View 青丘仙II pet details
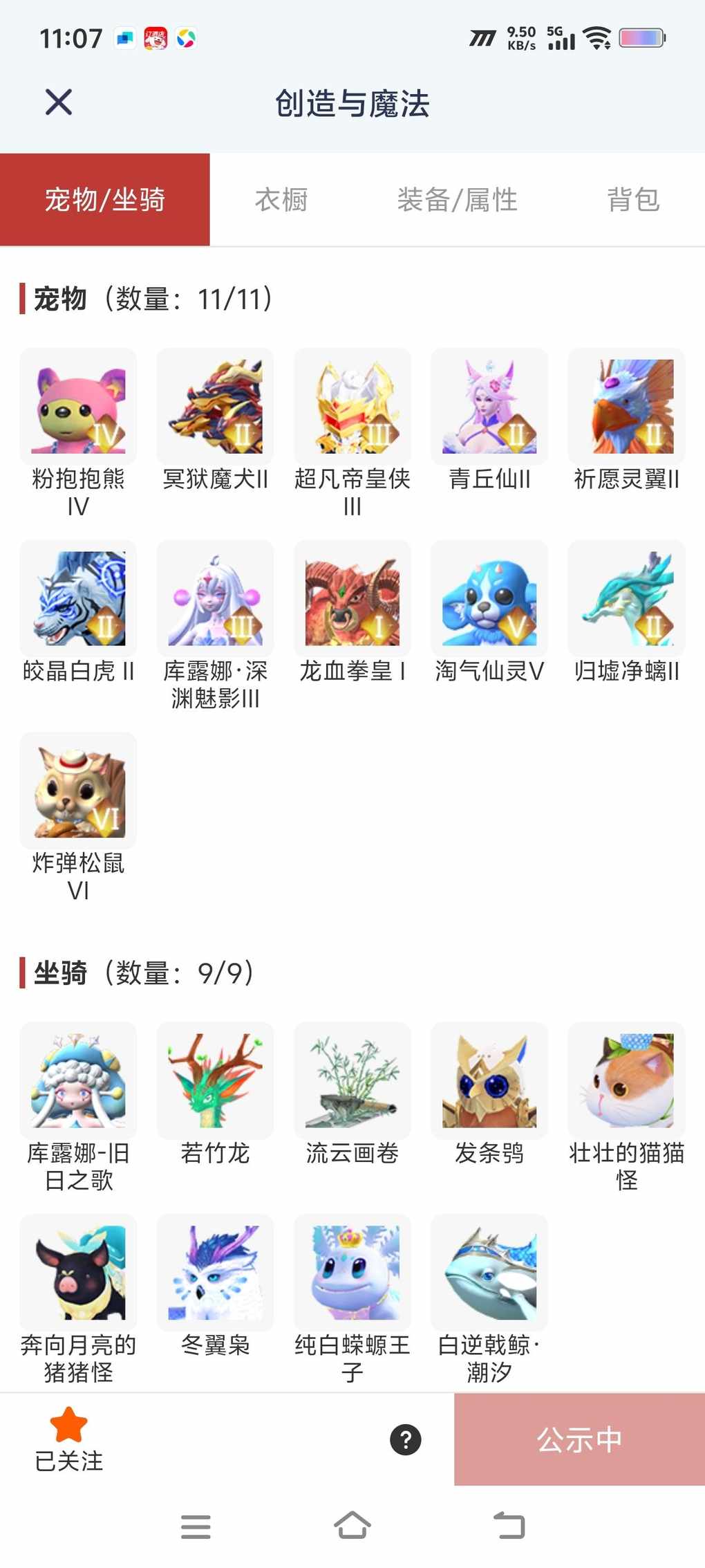Viewport: 705px width, 1568px height. point(489,407)
